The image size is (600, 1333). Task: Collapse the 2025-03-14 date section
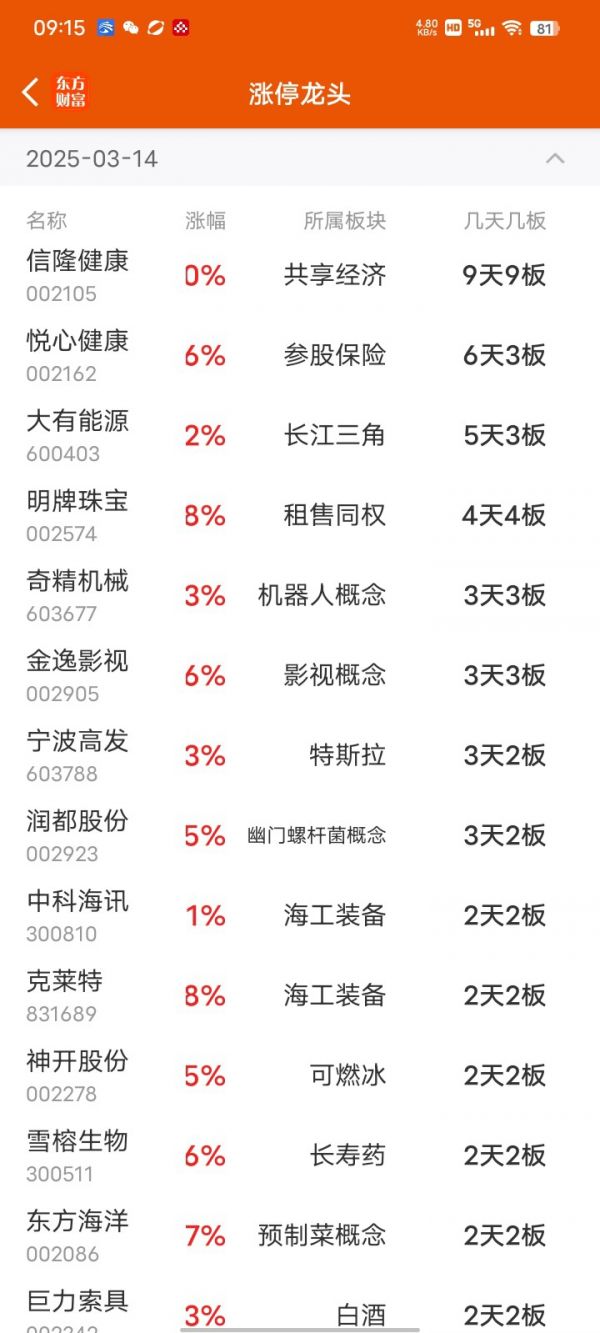click(555, 158)
